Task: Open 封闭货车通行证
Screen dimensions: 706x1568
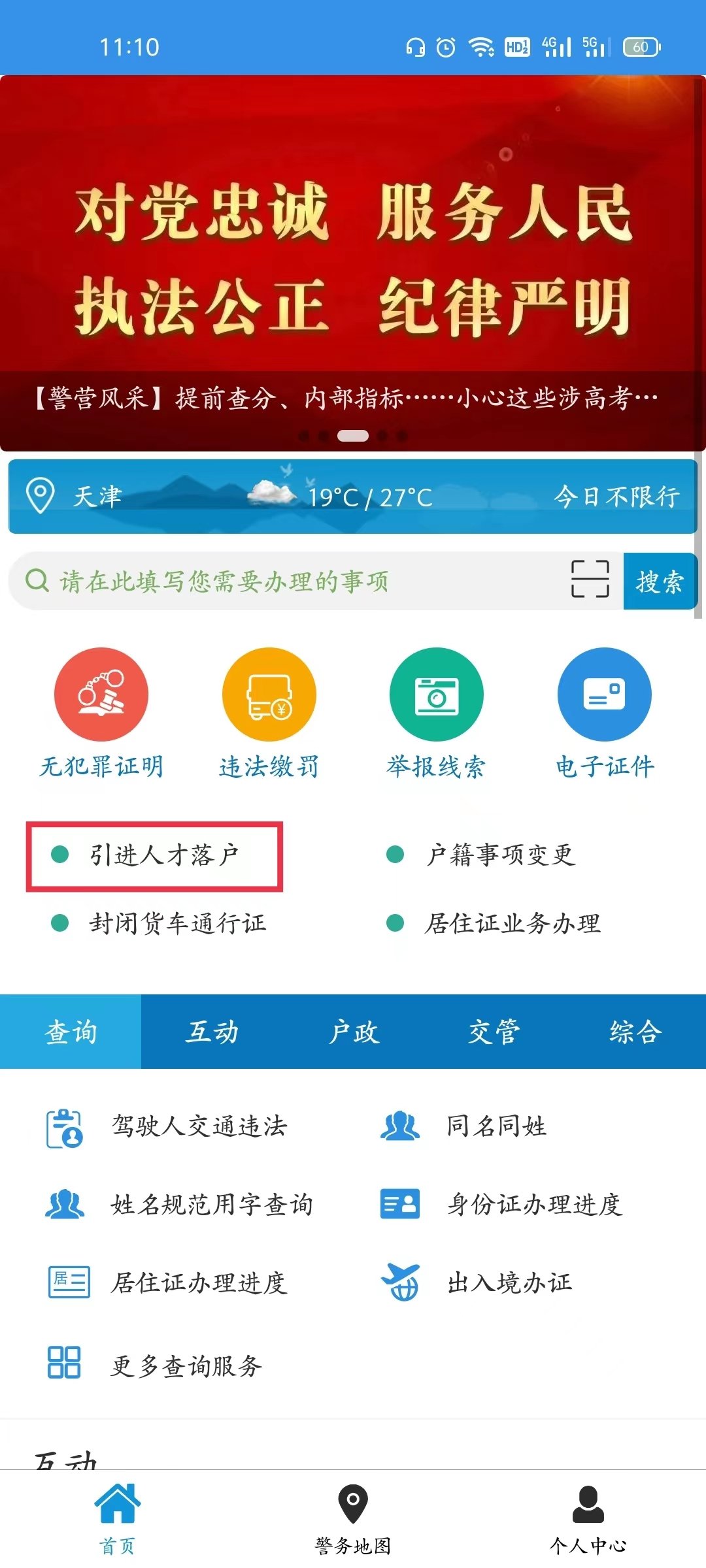Action: click(x=176, y=924)
